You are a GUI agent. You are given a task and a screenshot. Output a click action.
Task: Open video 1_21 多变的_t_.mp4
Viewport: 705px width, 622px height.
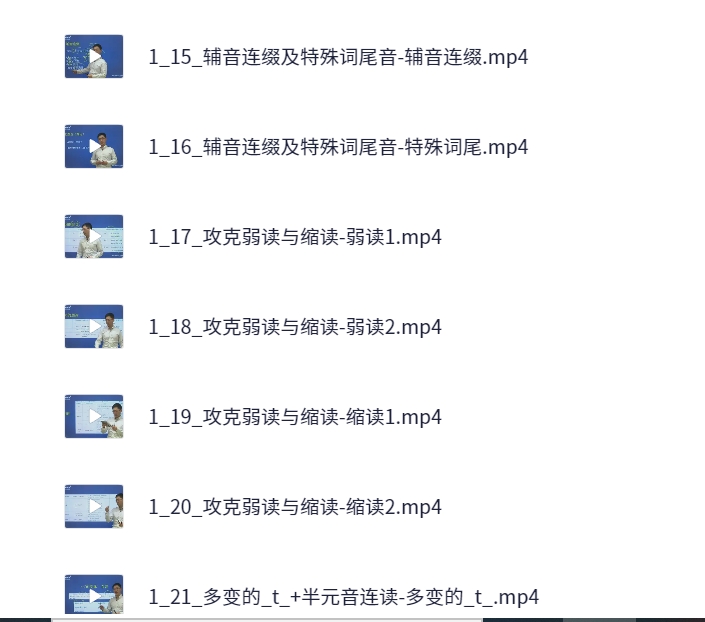(343, 597)
